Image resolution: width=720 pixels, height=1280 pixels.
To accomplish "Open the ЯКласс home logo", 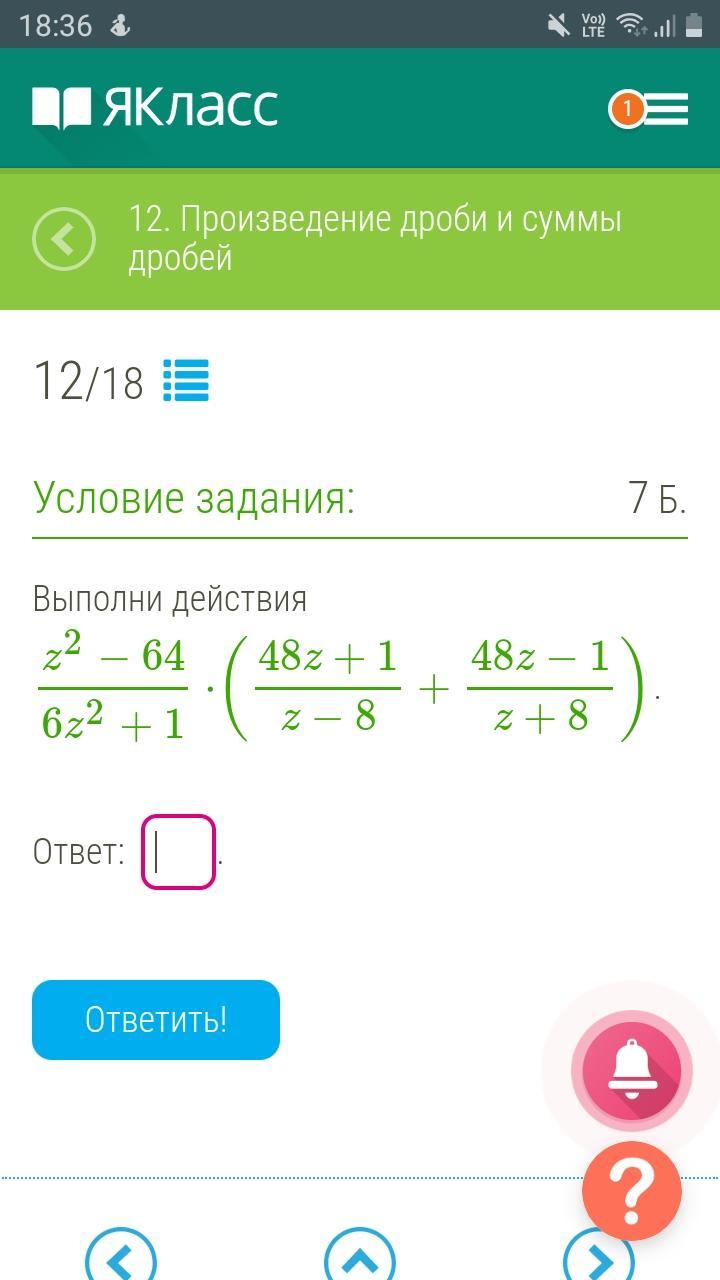I will [x=155, y=108].
